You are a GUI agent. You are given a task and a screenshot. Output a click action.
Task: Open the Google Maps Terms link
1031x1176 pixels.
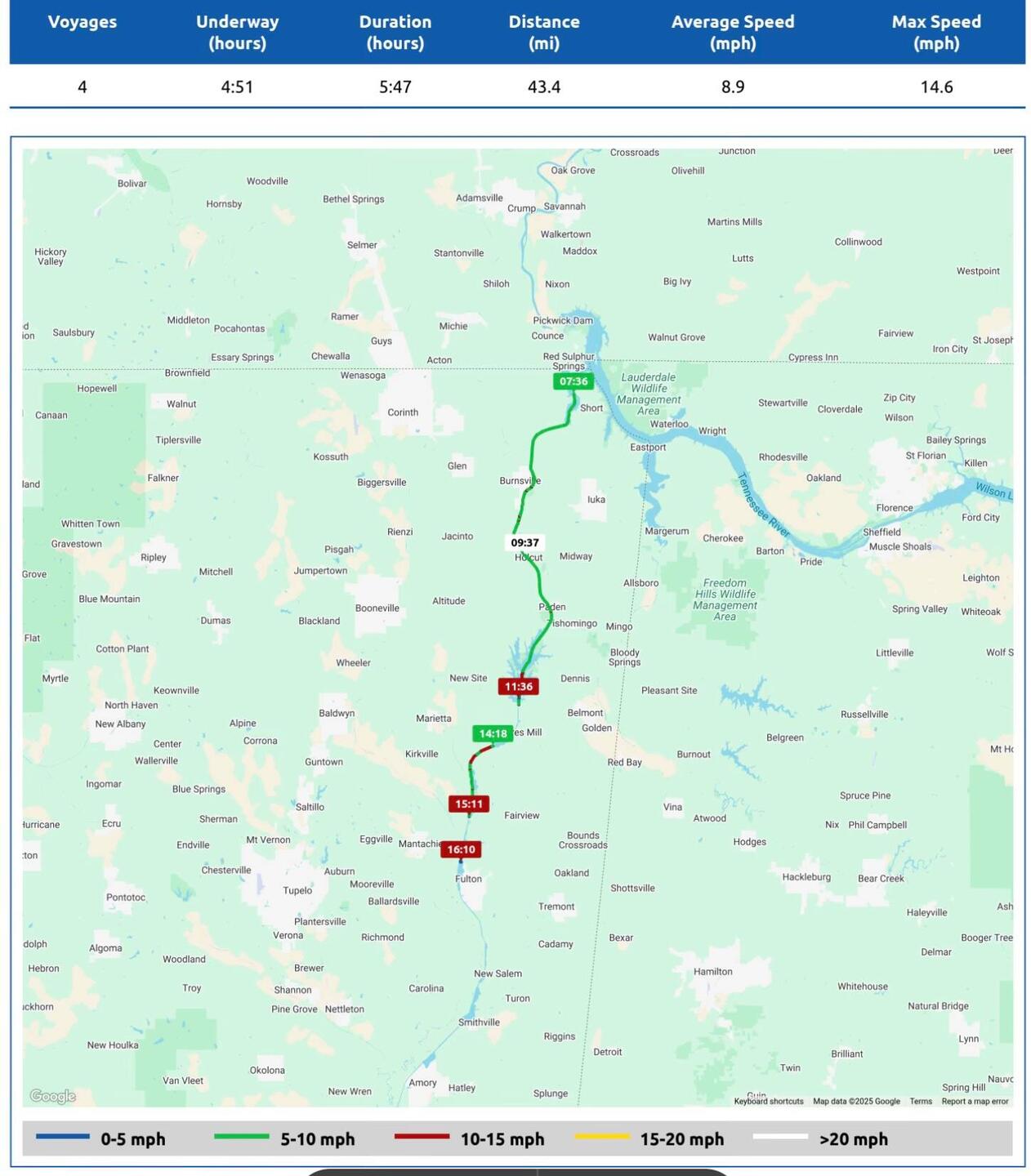coord(921,1101)
